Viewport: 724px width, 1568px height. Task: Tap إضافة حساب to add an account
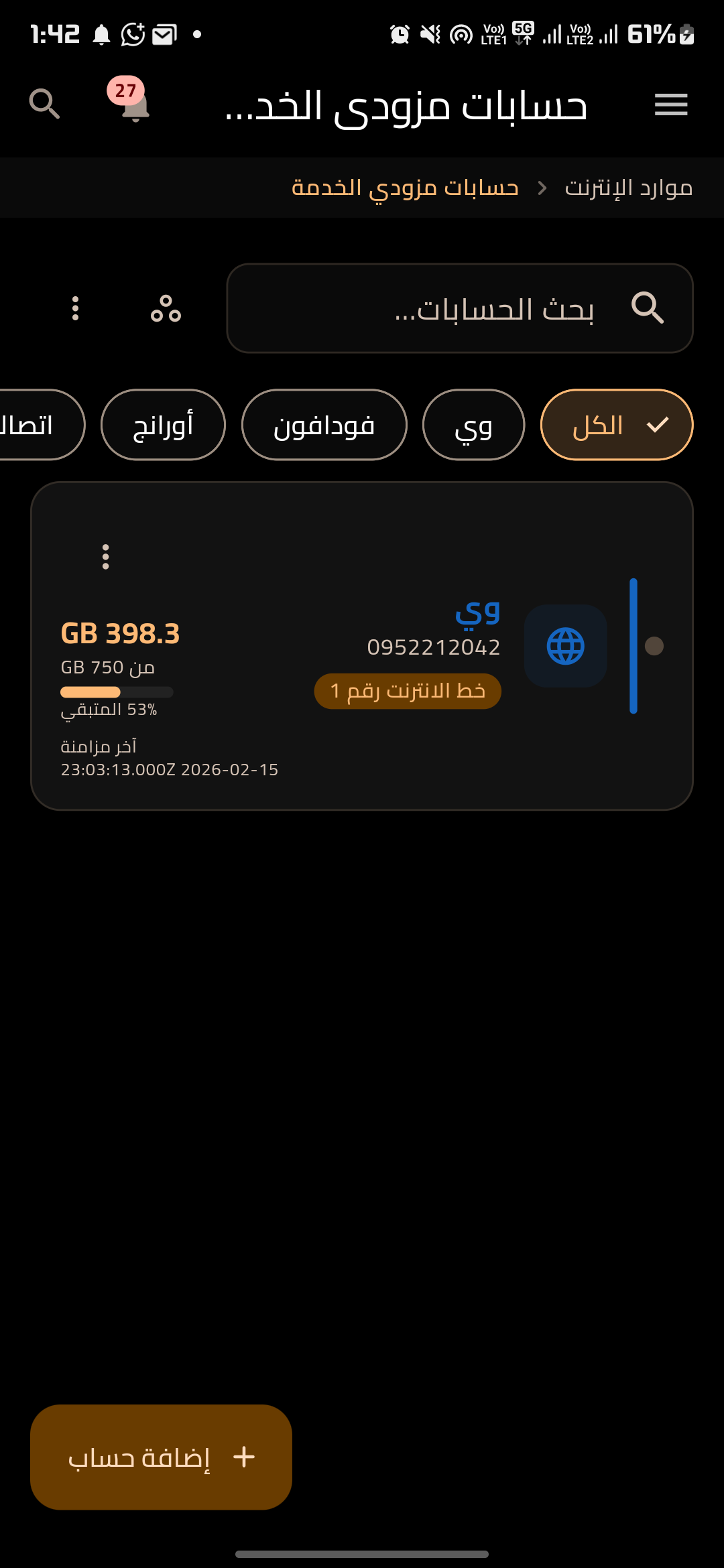[161, 1457]
